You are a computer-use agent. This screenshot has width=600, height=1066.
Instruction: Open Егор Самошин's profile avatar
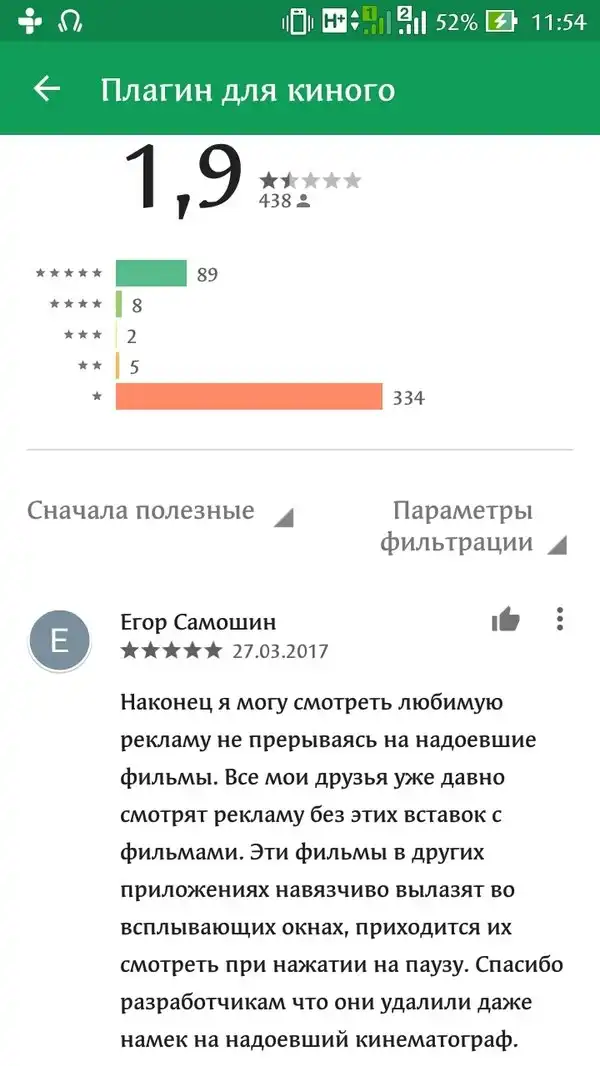[60, 640]
